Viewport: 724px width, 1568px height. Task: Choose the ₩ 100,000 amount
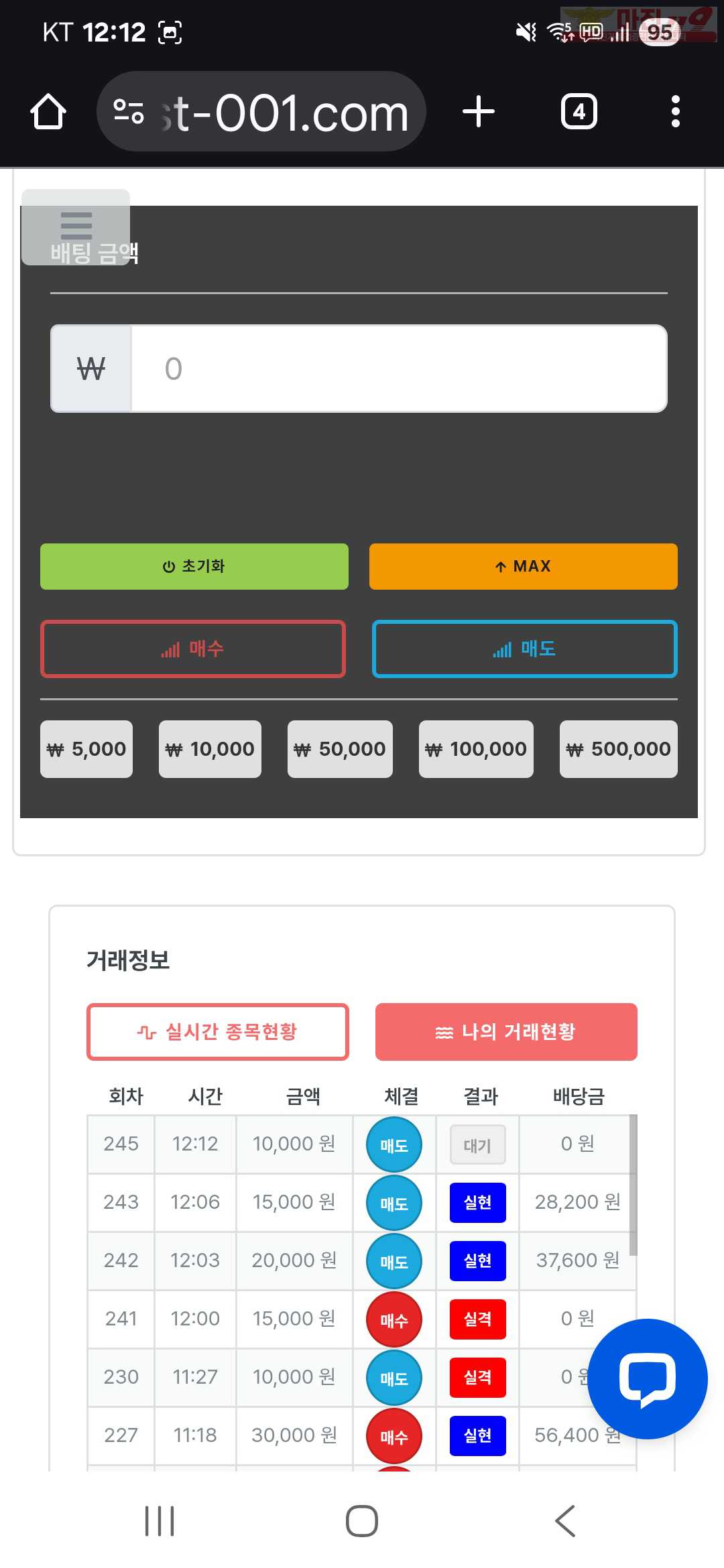pos(476,749)
